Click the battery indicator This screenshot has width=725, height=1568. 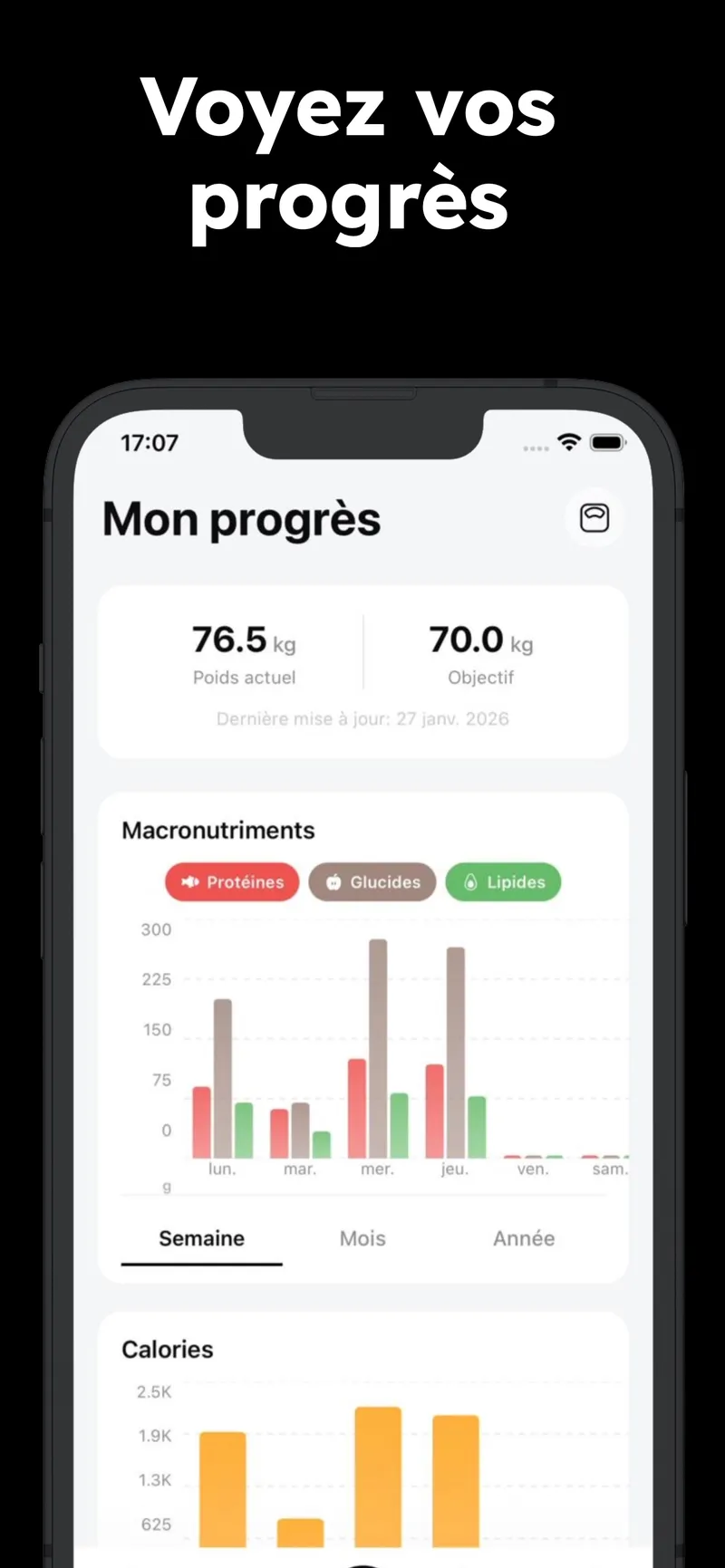coord(605,441)
